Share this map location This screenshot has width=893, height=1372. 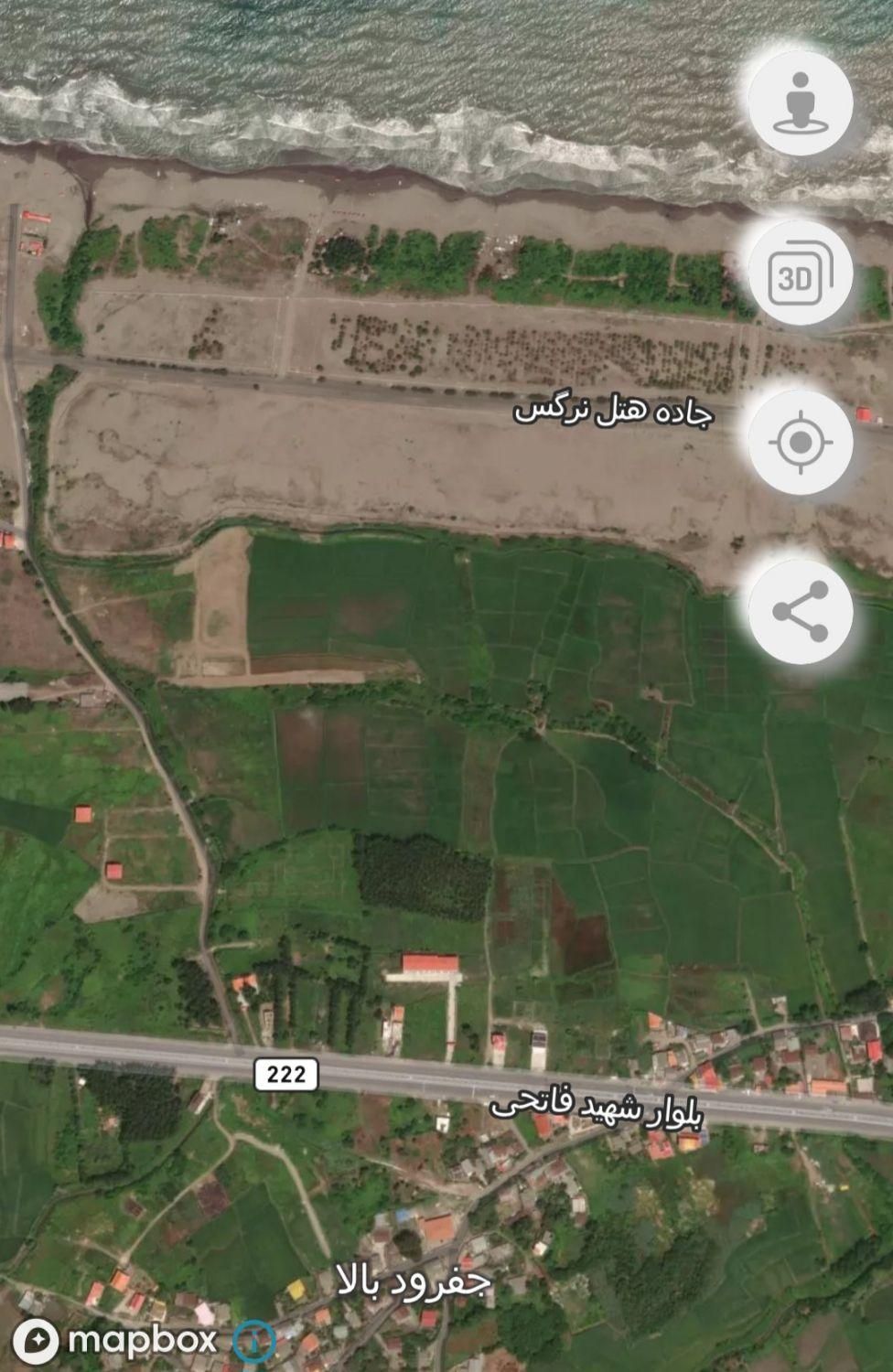coord(801,612)
